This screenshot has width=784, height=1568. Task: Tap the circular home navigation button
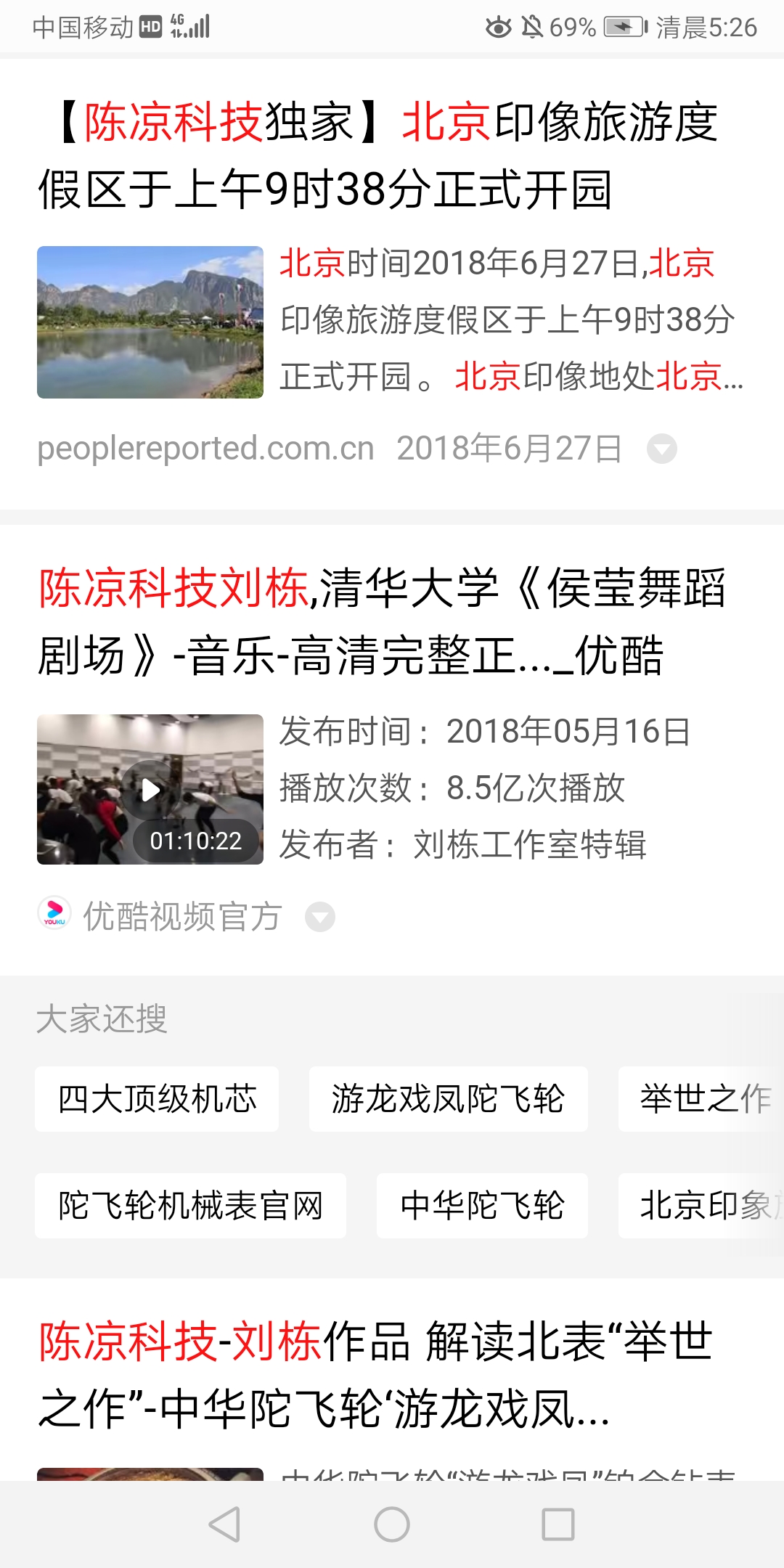pos(391,1523)
